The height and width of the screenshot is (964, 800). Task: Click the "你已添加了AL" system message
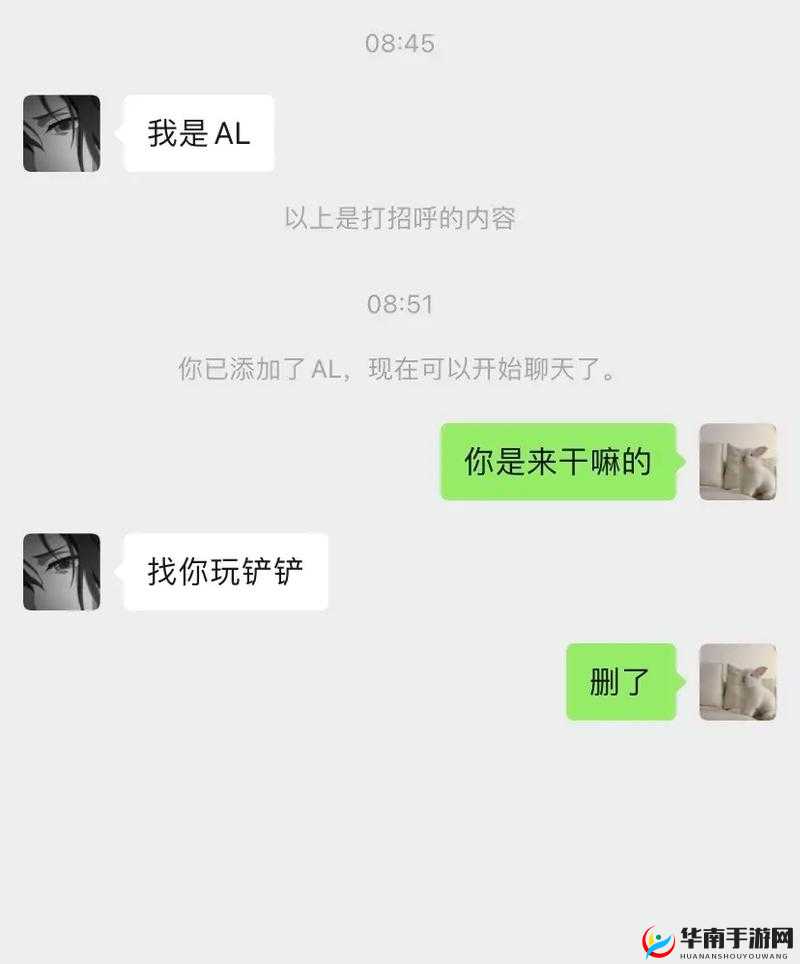[400, 367]
